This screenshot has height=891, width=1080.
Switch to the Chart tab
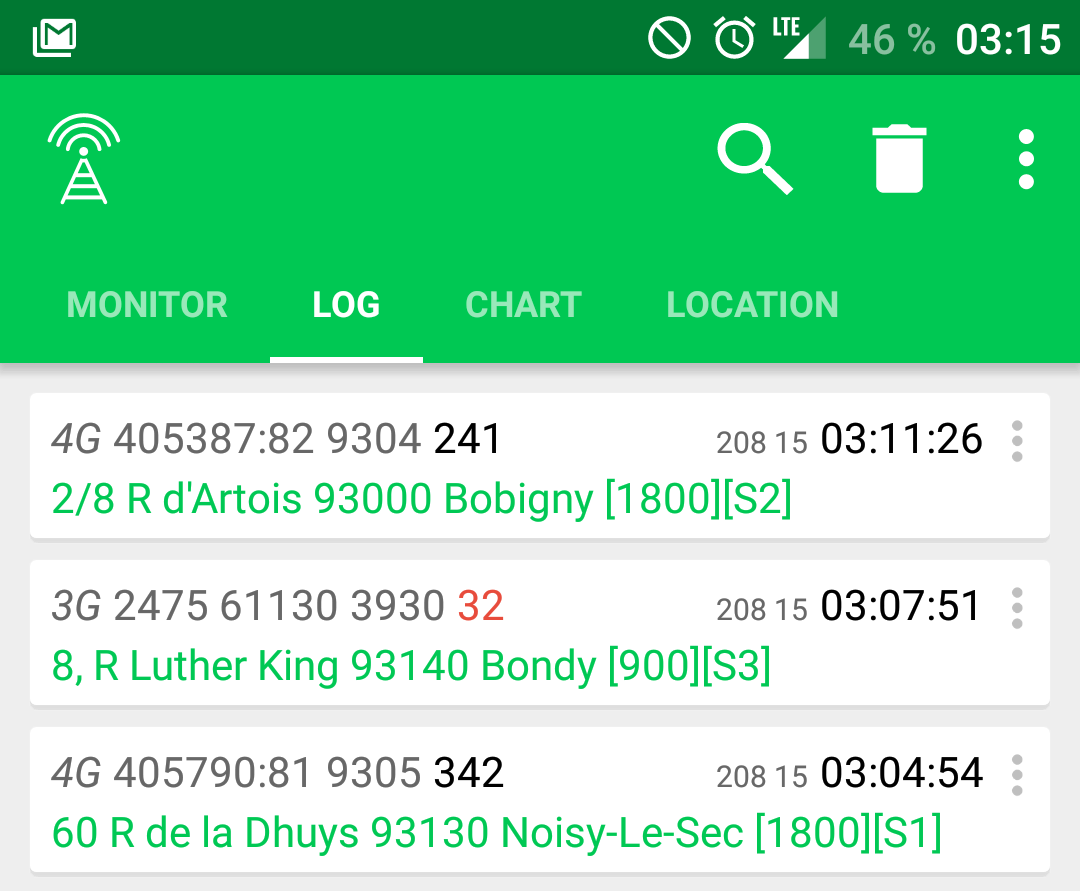(523, 305)
